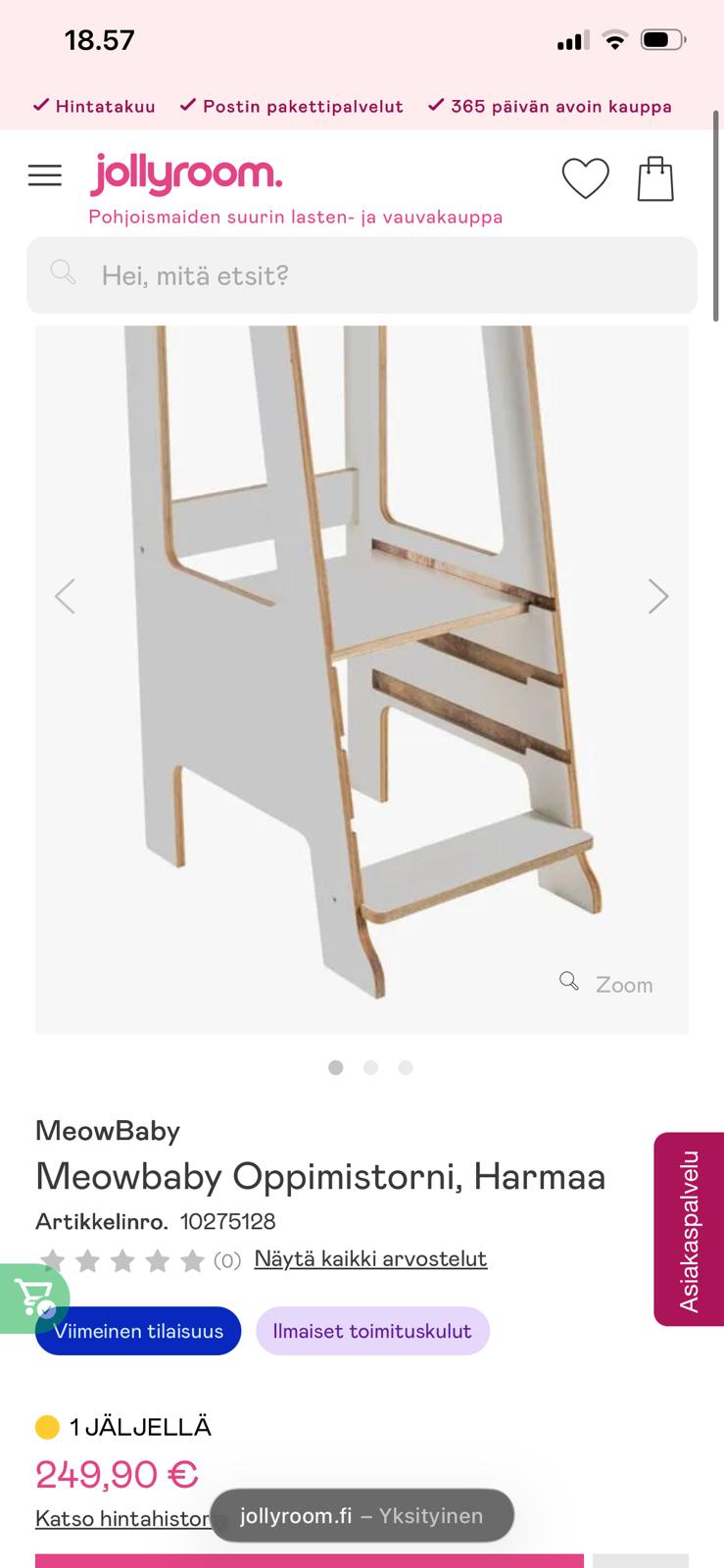Zoom into the product image
This screenshot has width=724, height=1568.
pos(606,983)
